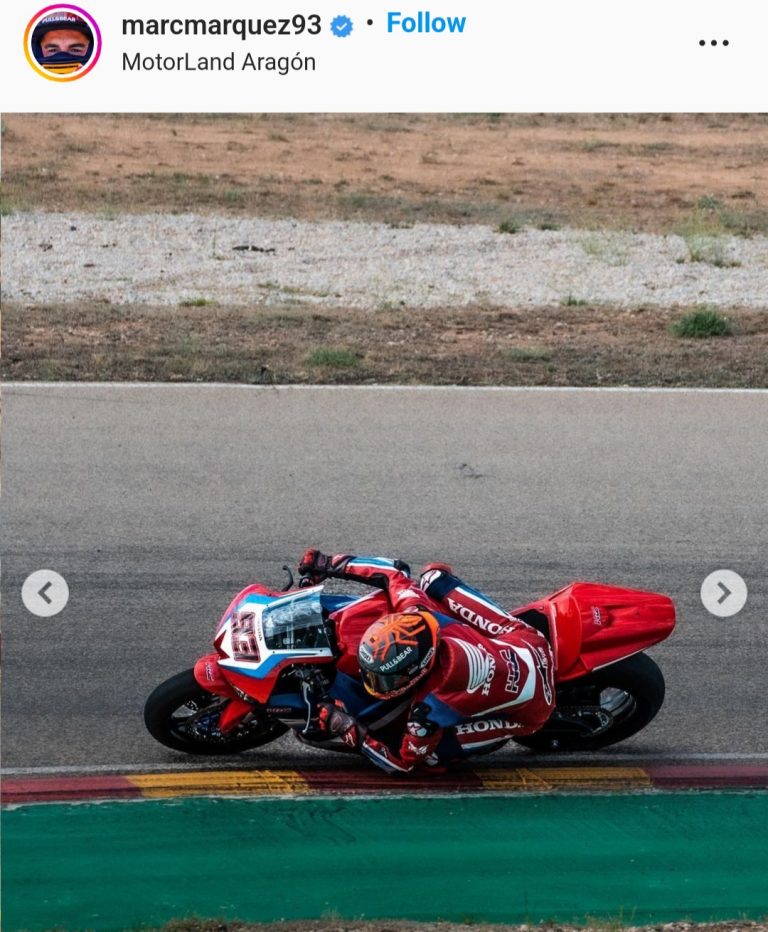
Task: Open the MotorLand Aragón location
Action: pos(218,62)
